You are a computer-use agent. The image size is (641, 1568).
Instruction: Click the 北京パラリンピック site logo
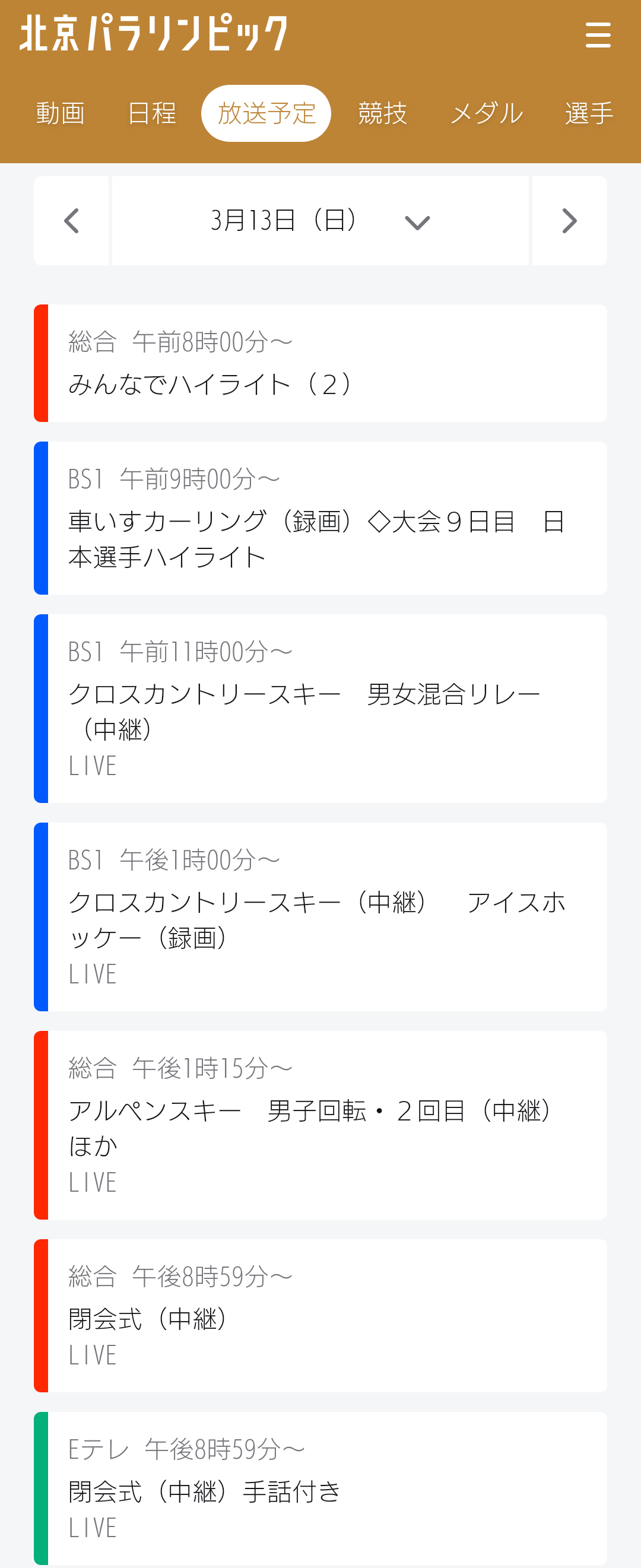pos(154,33)
